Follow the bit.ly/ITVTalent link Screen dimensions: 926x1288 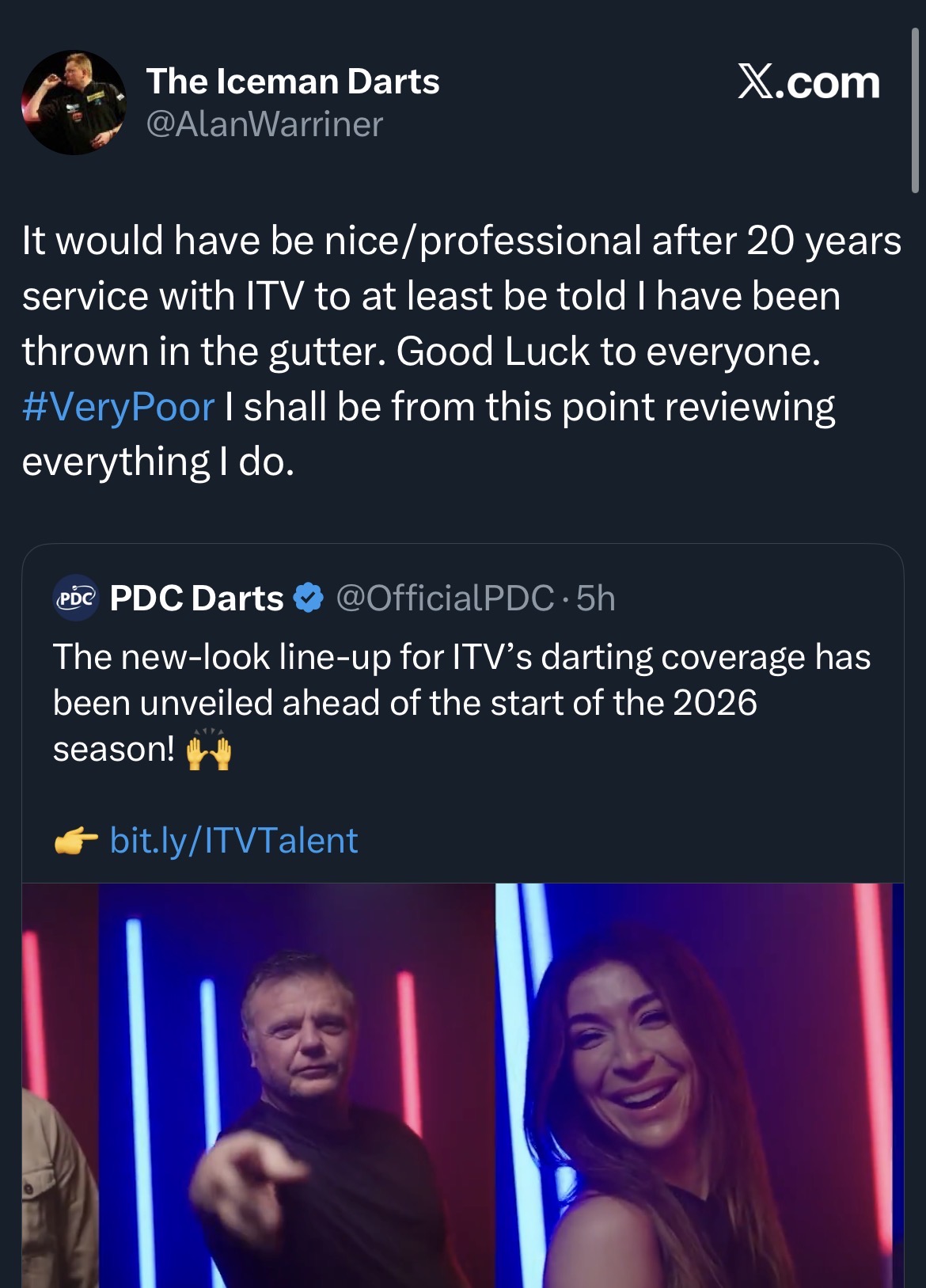point(233,841)
